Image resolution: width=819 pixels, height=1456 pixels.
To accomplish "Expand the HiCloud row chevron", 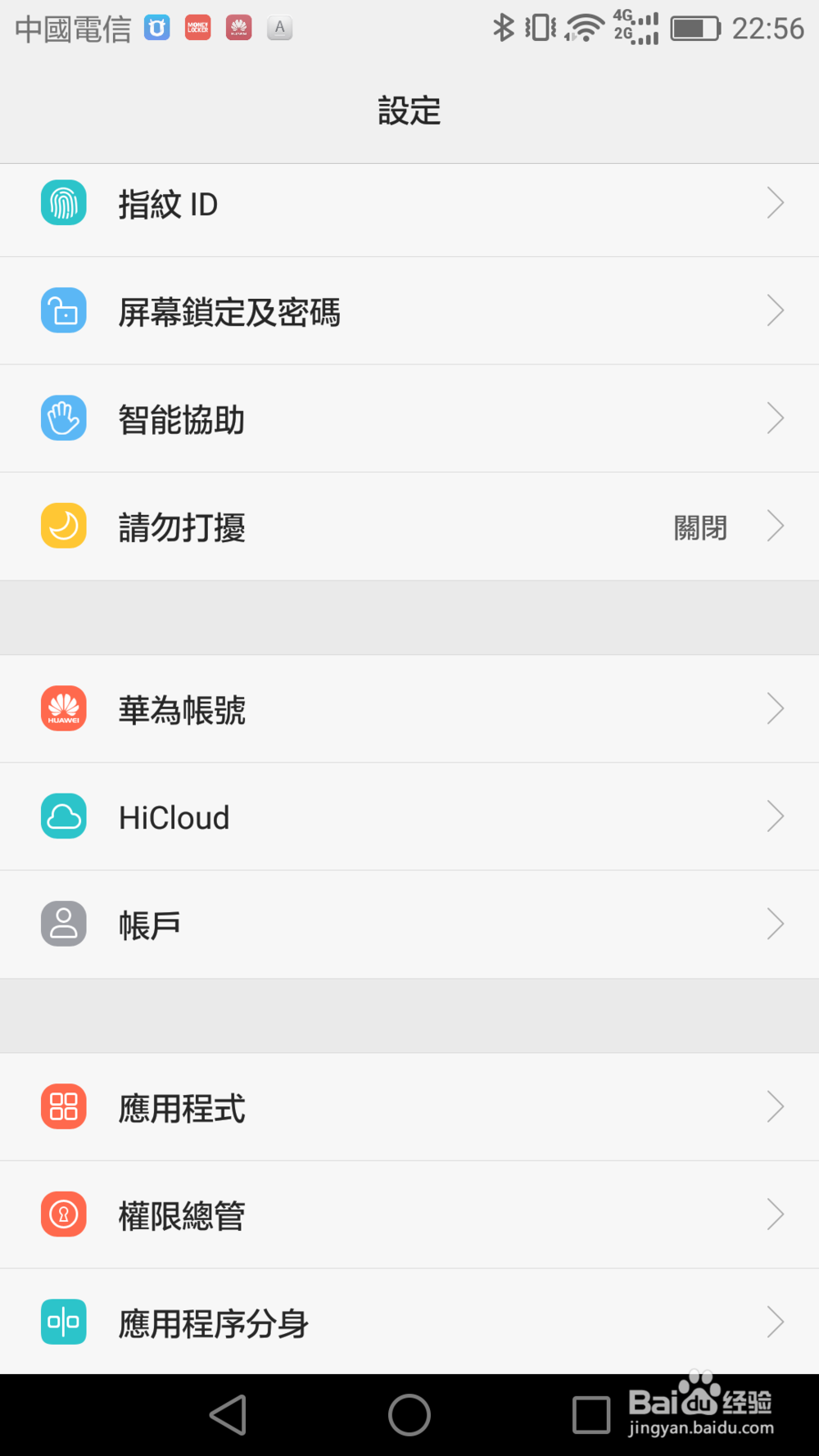I will (775, 816).
